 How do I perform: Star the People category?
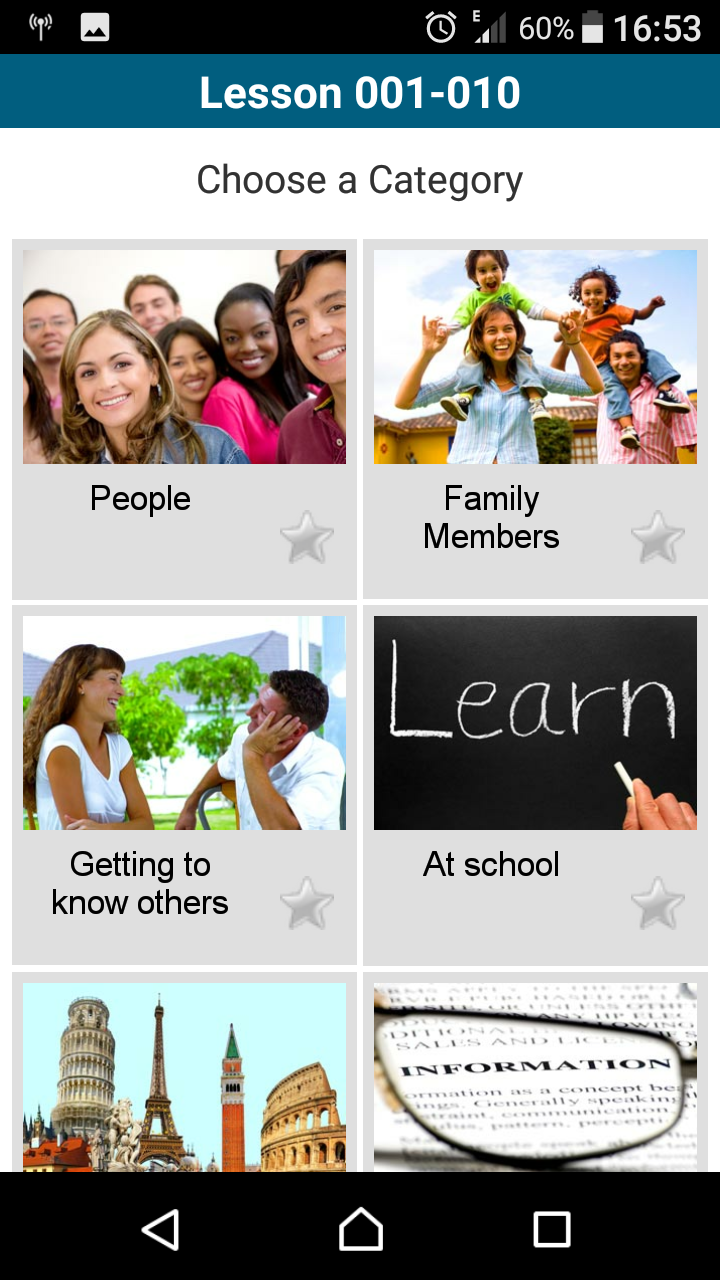tap(306, 538)
